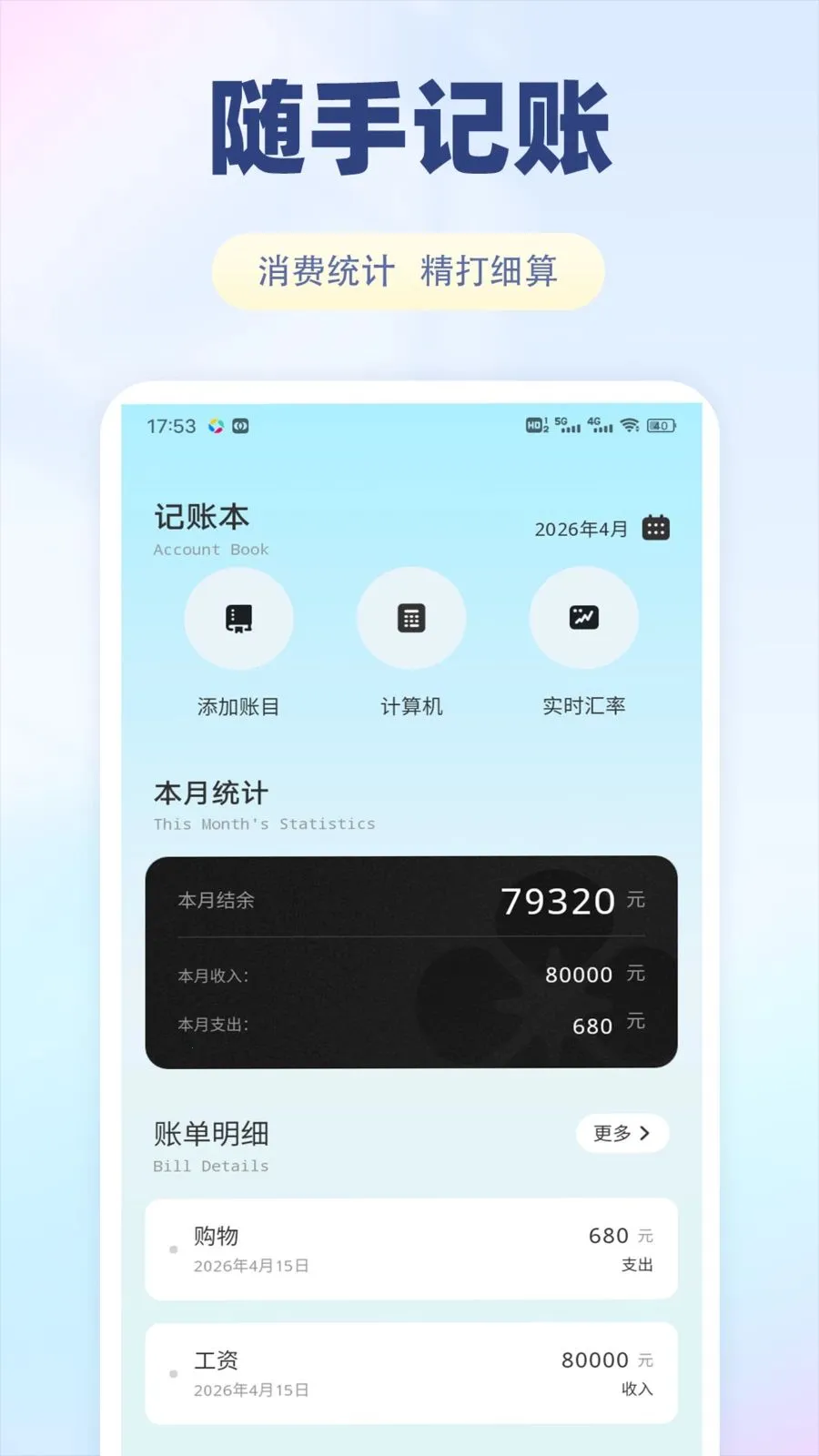Click the calendar icon next to 2026年4月
The width and height of the screenshot is (819, 1456).
click(x=657, y=528)
